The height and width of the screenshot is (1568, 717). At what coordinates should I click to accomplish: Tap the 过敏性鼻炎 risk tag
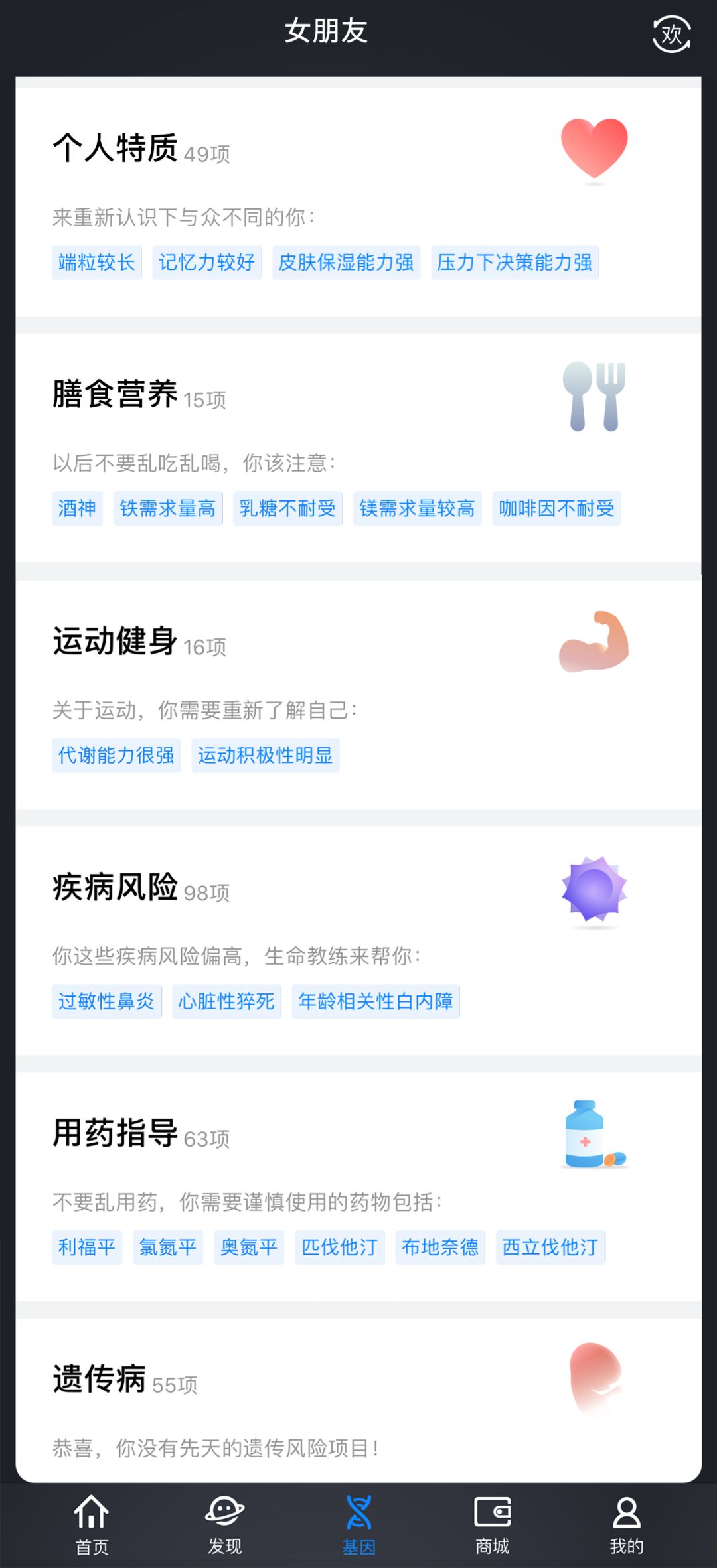click(x=106, y=1001)
